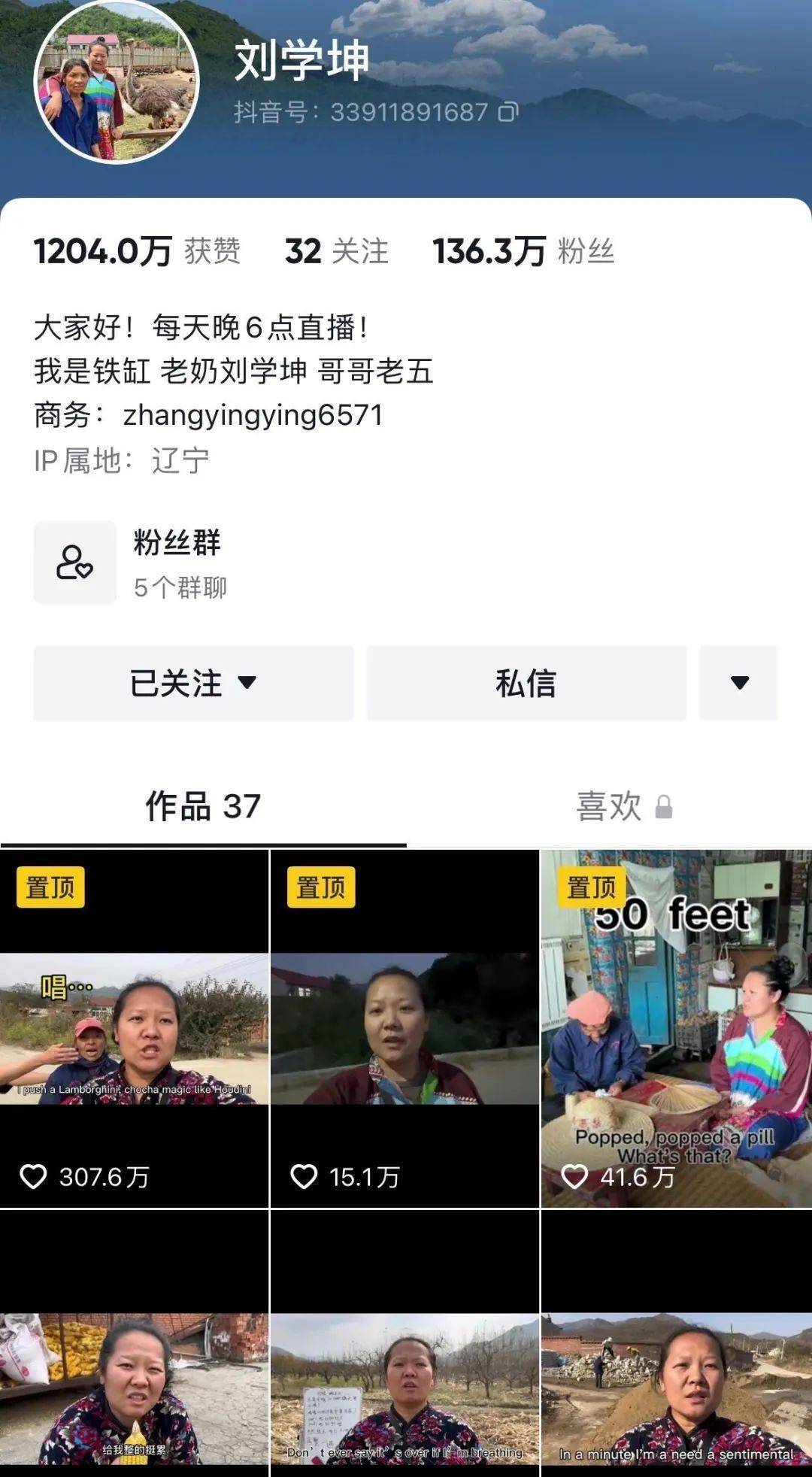Tap the 已关注 following button
The height and width of the screenshot is (1477, 812).
(193, 683)
